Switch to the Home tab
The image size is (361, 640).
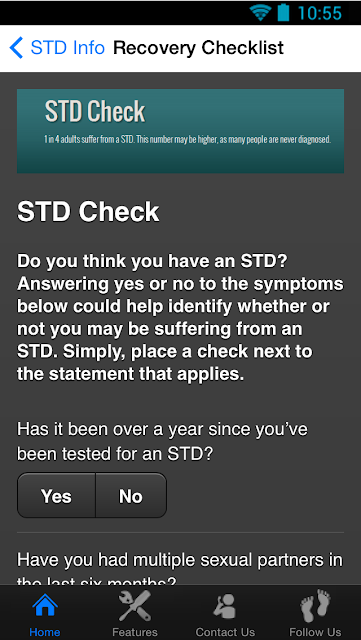pyautogui.click(x=45, y=613)
